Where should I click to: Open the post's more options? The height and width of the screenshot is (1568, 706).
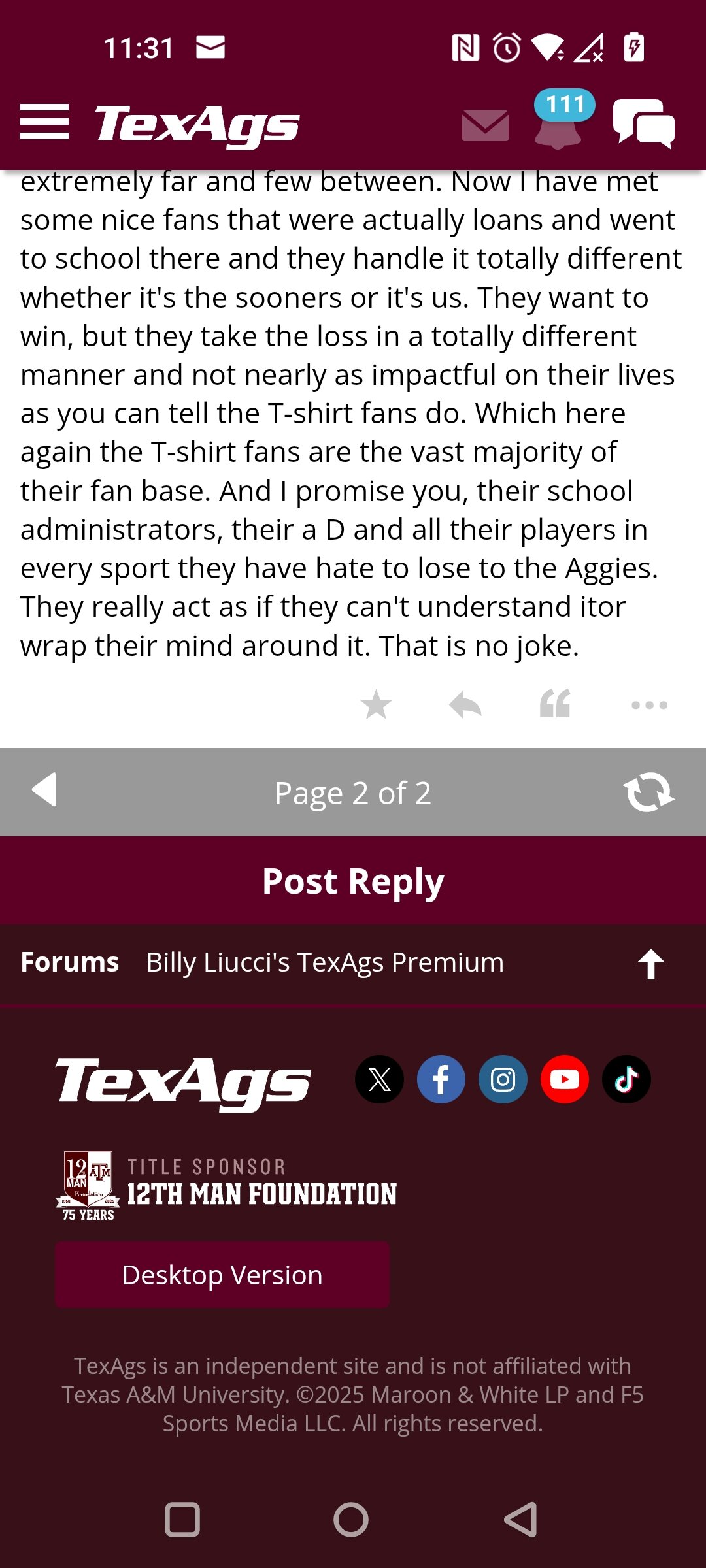649,705
